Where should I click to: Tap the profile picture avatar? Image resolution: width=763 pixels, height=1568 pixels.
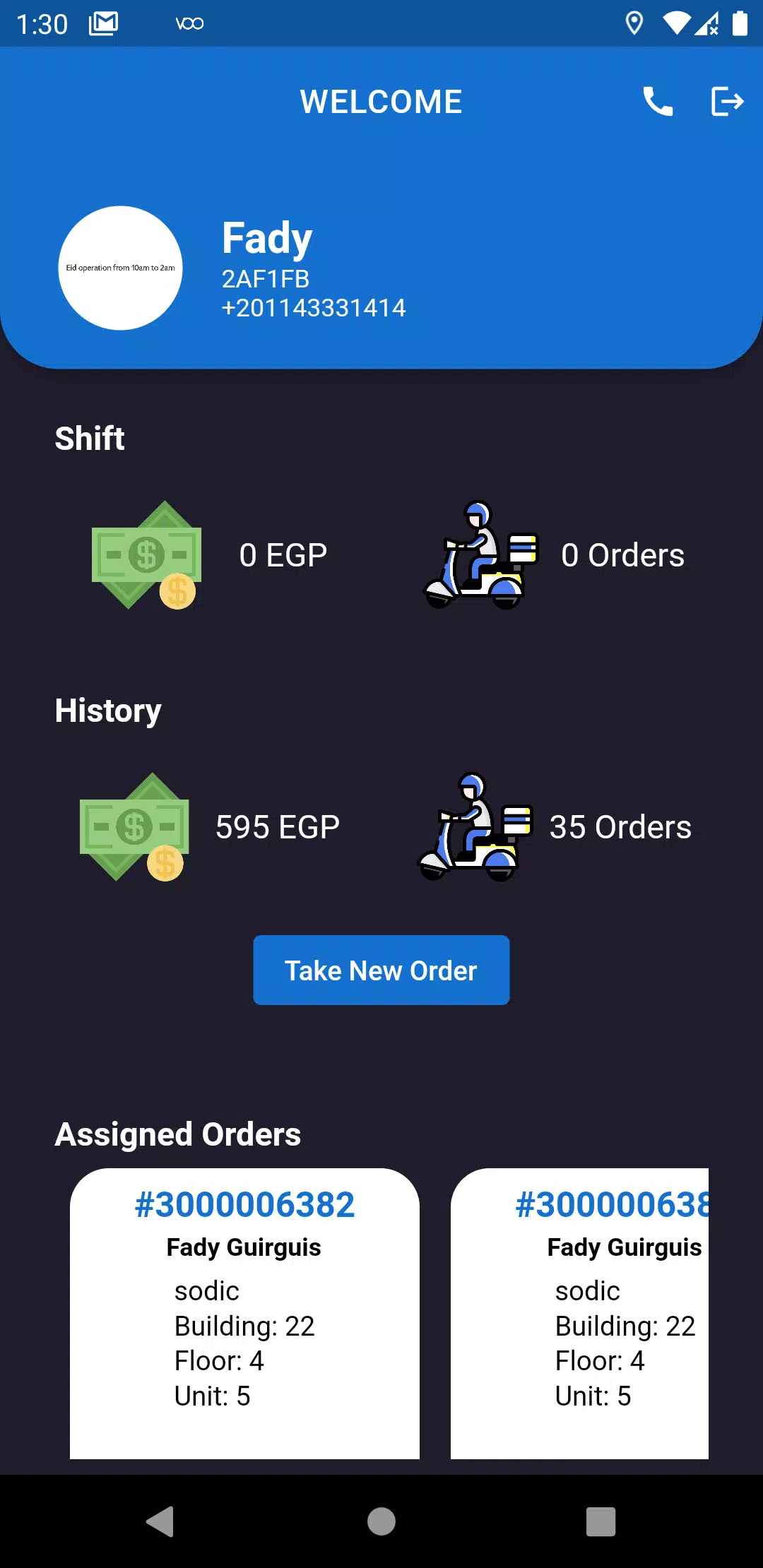coord(120,268)
